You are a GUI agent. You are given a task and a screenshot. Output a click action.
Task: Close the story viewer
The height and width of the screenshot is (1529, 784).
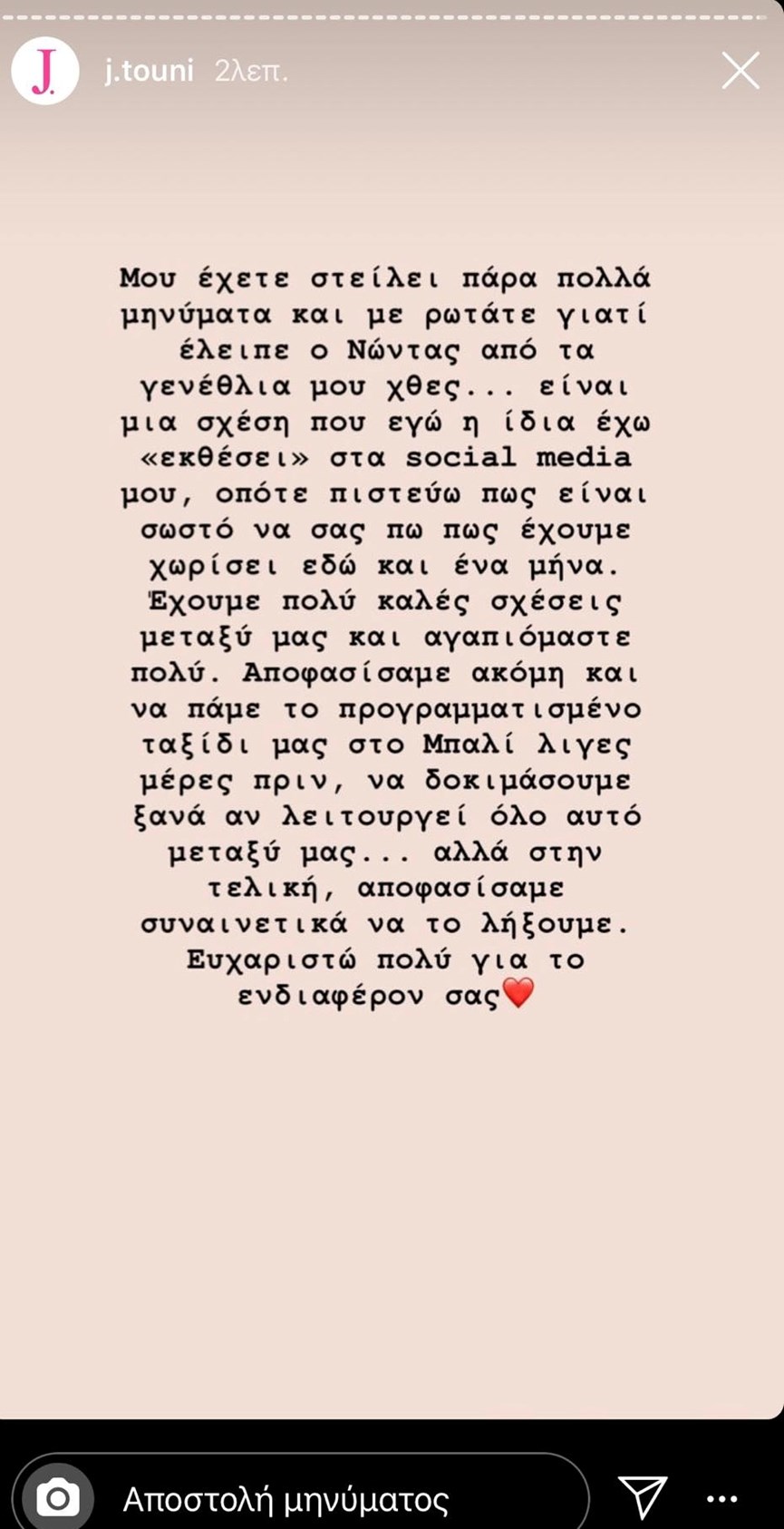click(x=740, y=71)
